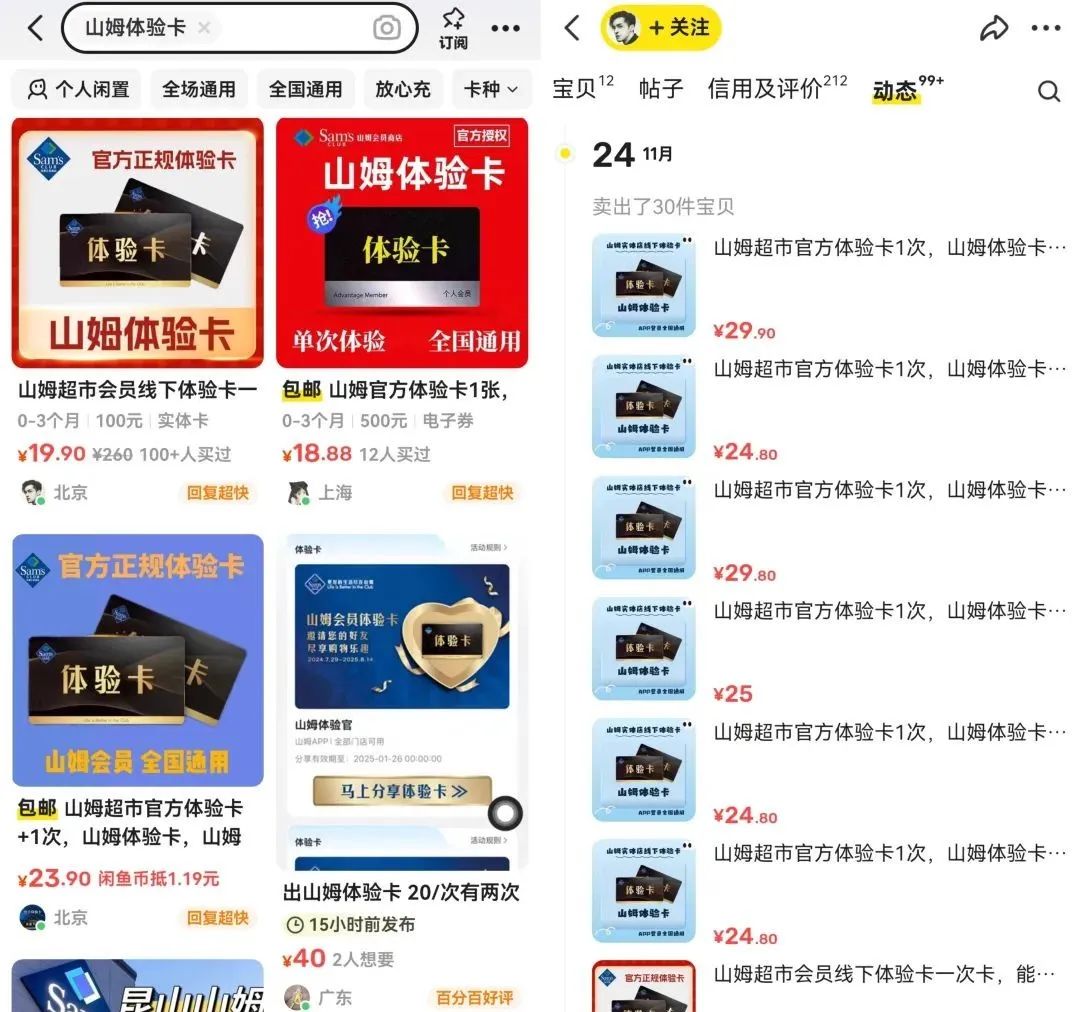
Task: Open camera image search
Action: tap(387, 28)
